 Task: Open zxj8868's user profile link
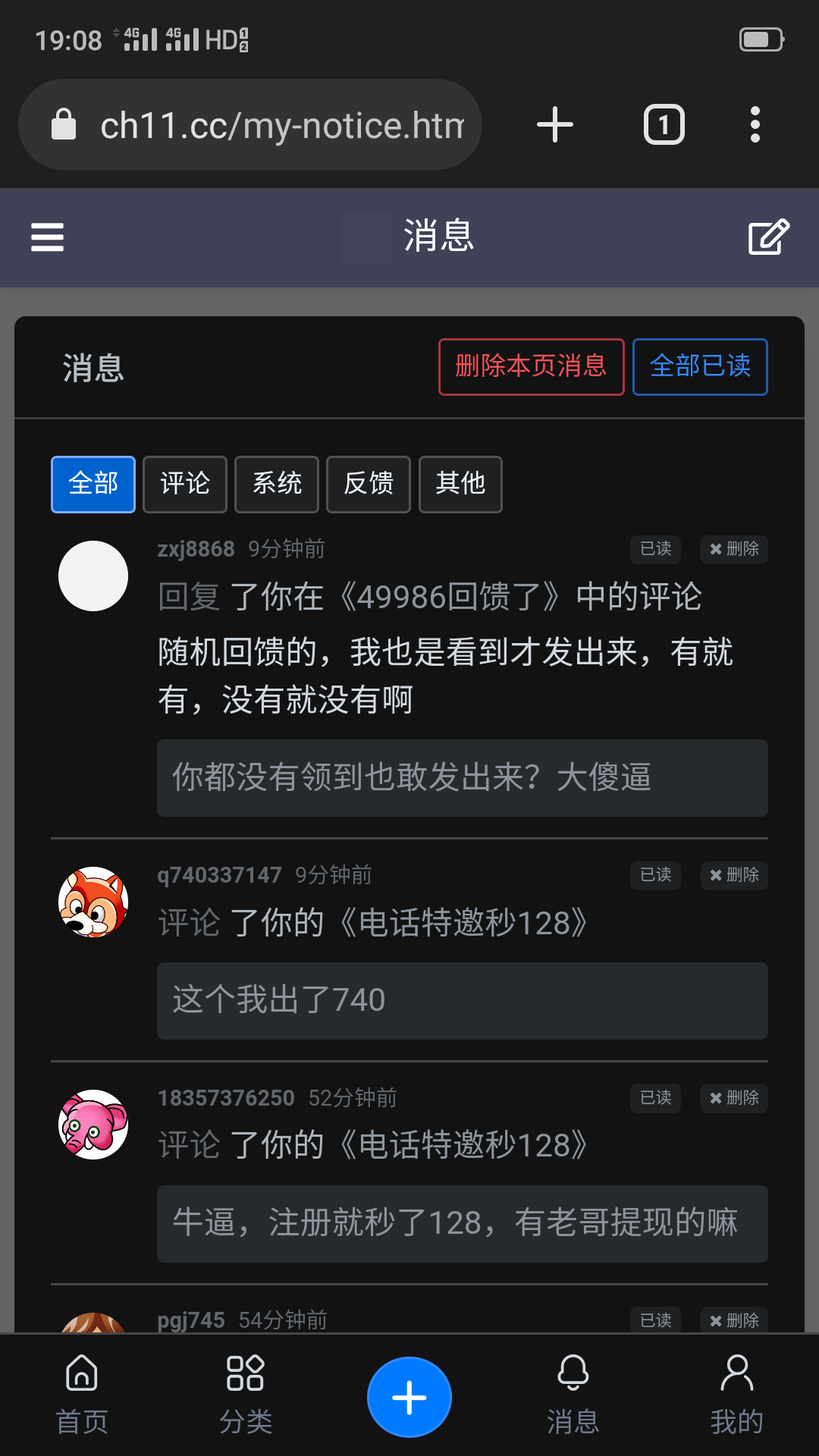point(196,549)
